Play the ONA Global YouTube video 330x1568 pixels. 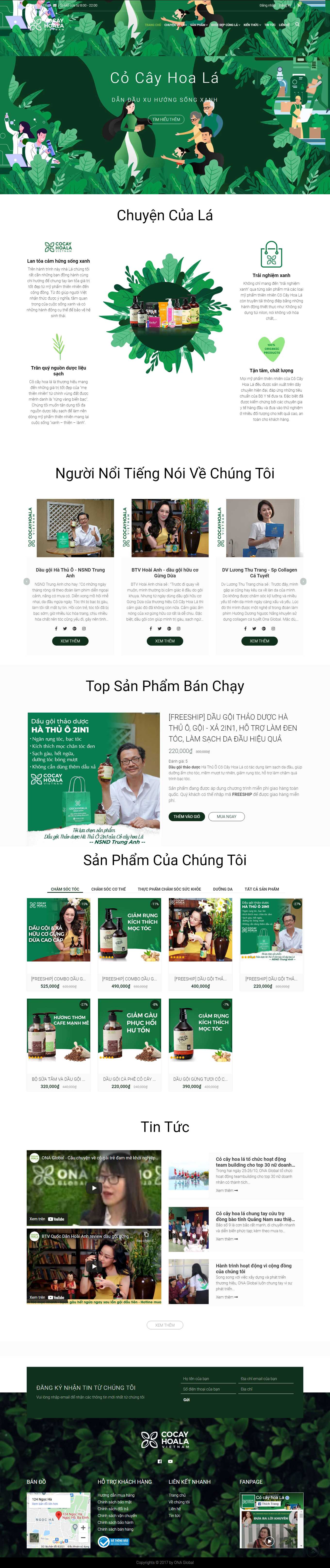(x=94, y=1187)
